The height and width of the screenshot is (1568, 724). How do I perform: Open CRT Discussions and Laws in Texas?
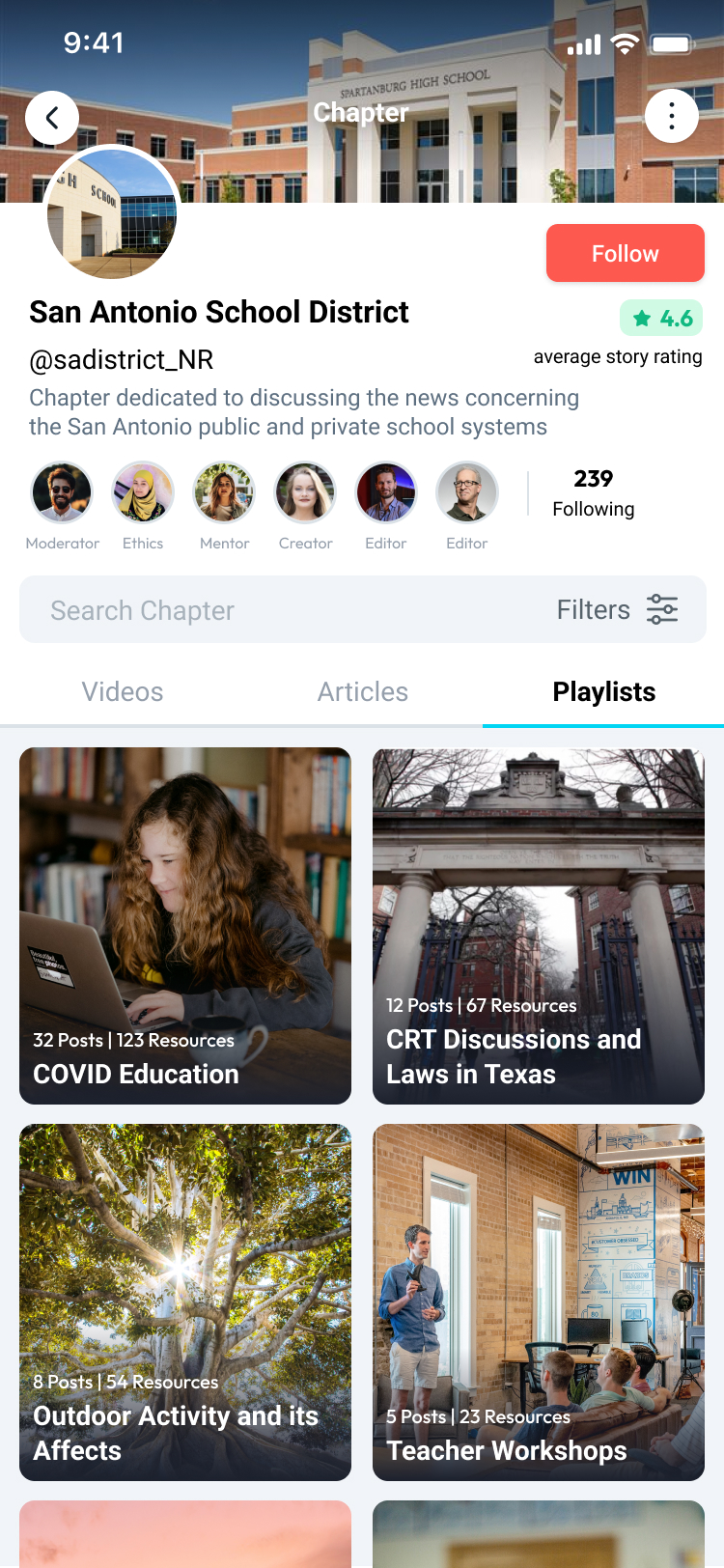click(x=539, y=926)
